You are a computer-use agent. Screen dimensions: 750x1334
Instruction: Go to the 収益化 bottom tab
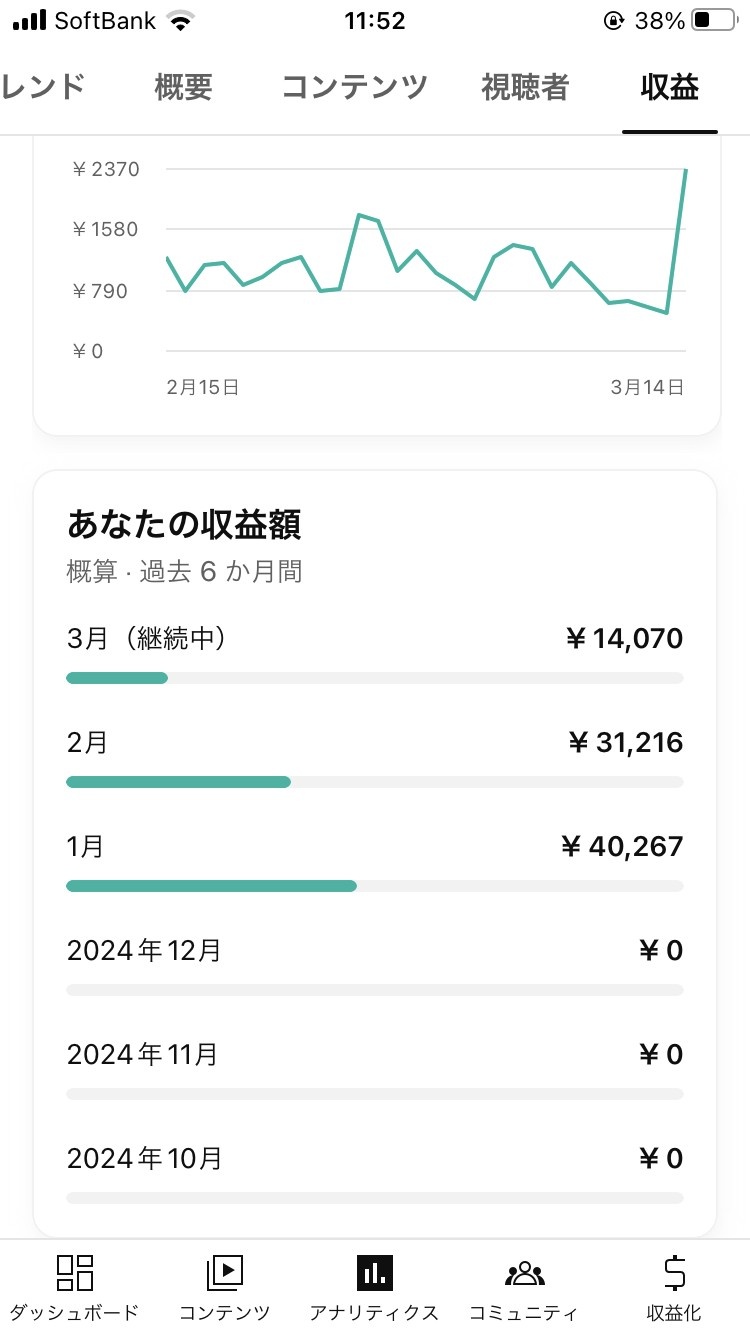tap(674, 1286)
